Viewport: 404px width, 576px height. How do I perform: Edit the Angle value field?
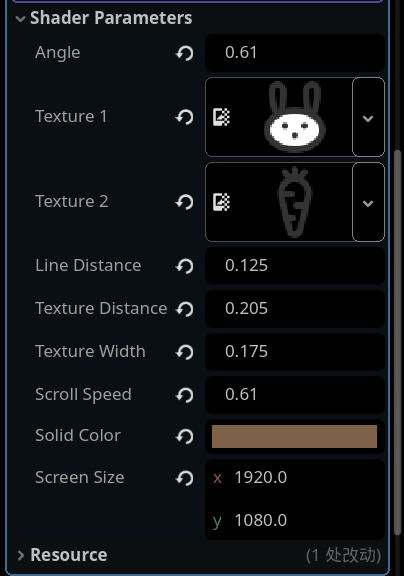point(295,53)
